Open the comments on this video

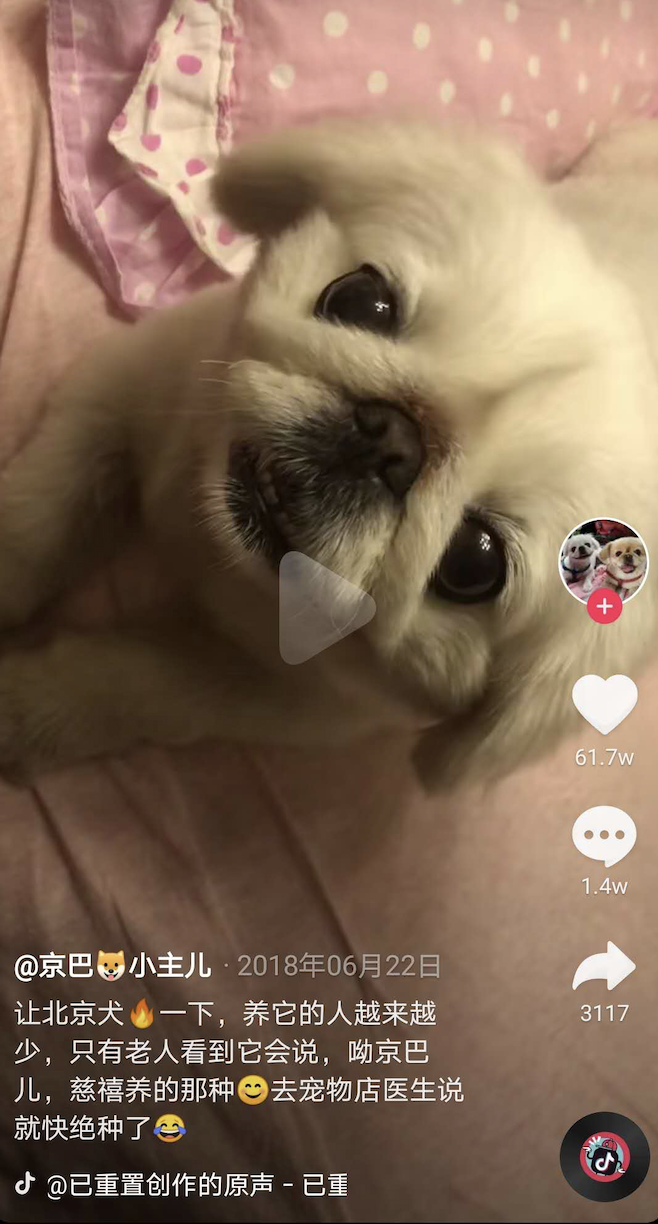[x=604, y=836]
